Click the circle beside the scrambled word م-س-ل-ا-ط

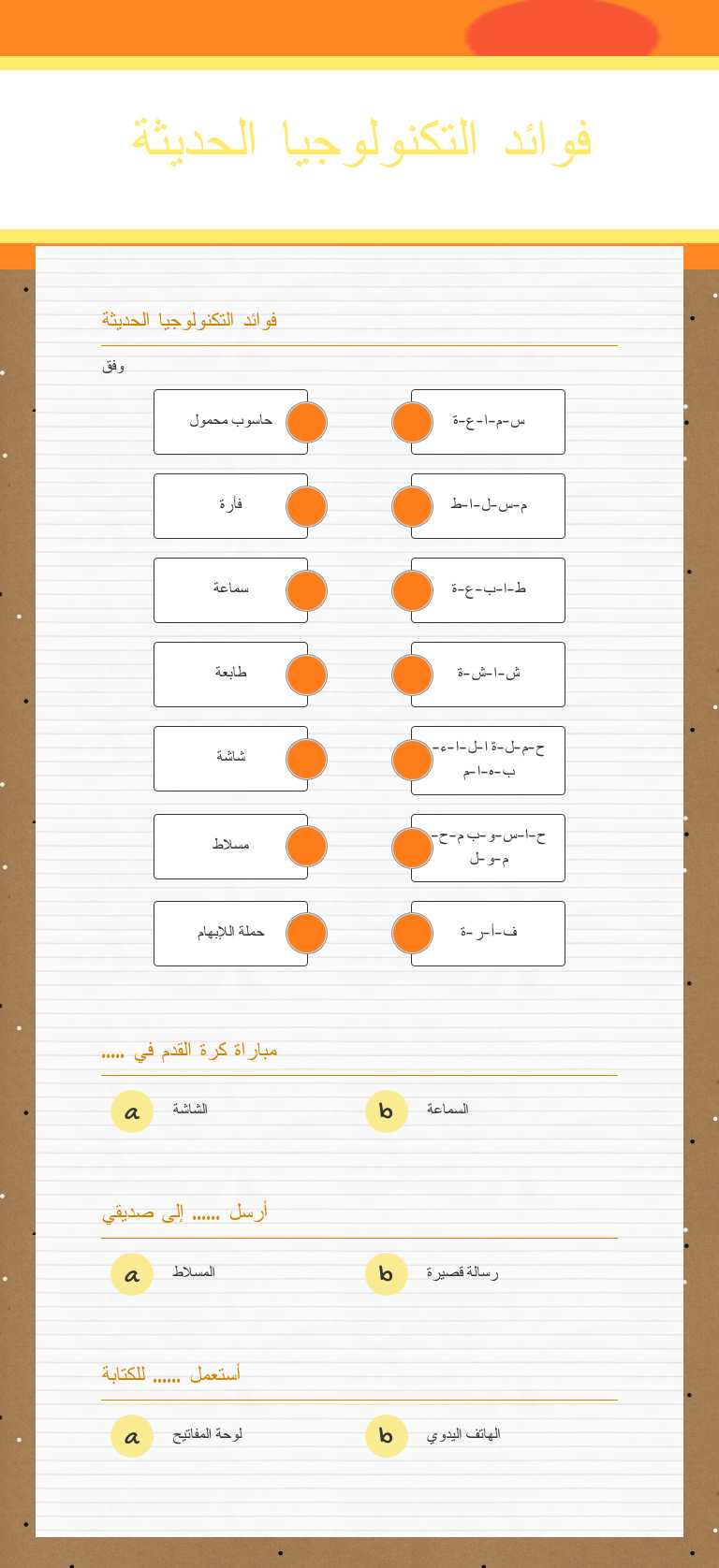tap(412, 506)
